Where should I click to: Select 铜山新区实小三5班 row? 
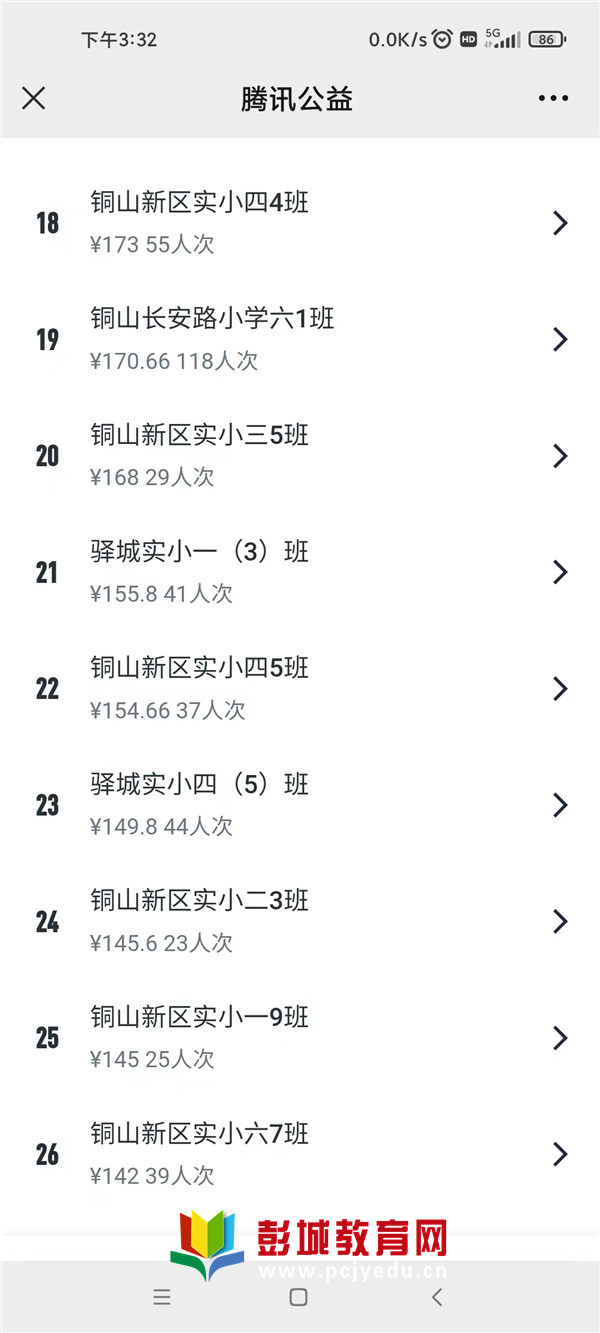coord(300,455)
